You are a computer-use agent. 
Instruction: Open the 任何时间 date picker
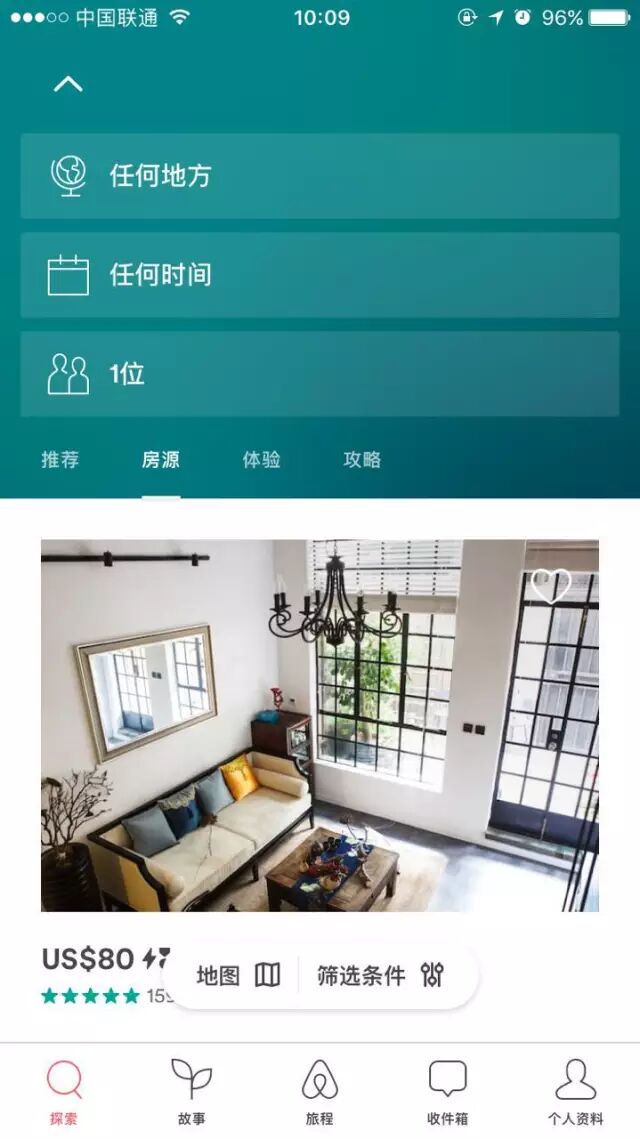click(x=319, y=275)
